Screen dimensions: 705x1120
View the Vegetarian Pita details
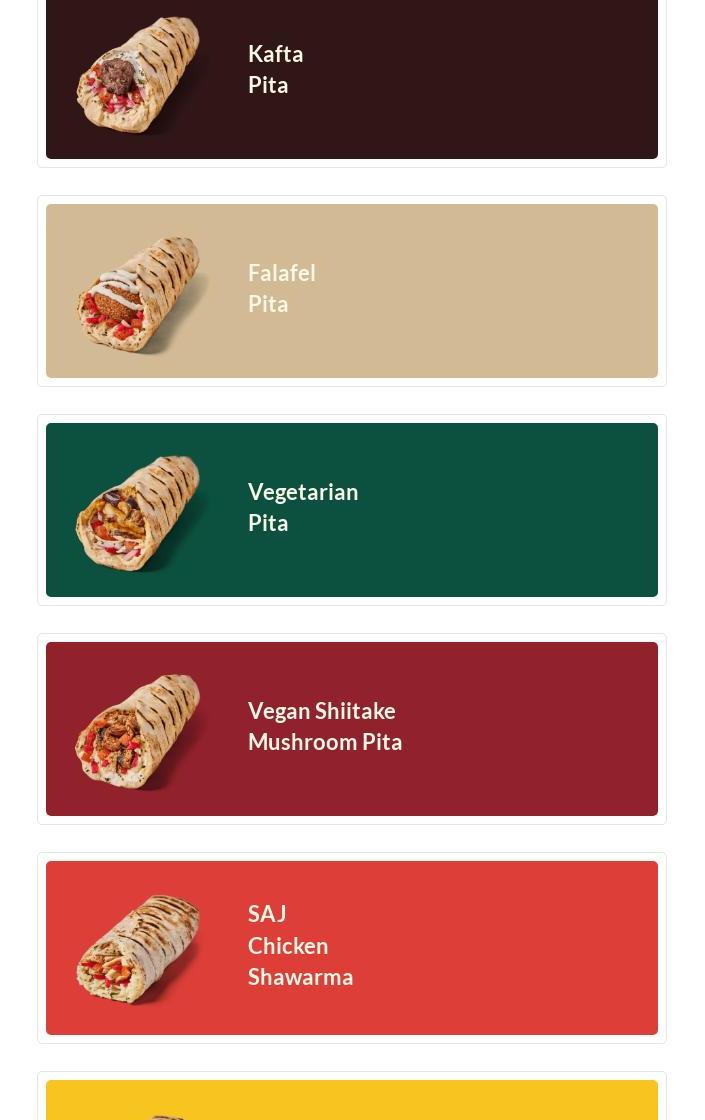coord(351,509)
